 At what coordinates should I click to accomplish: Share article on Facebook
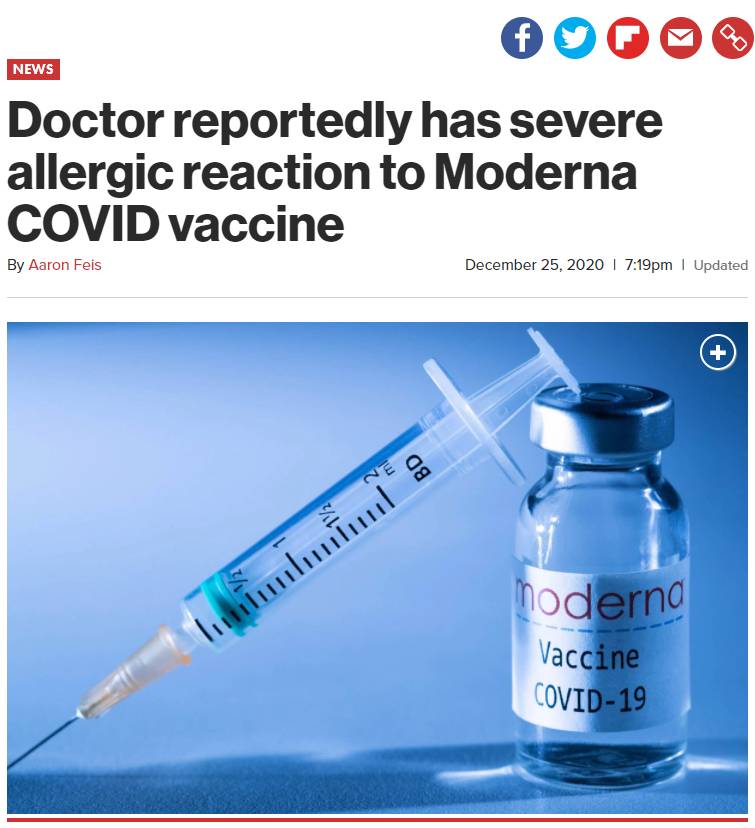click(522, 38)
